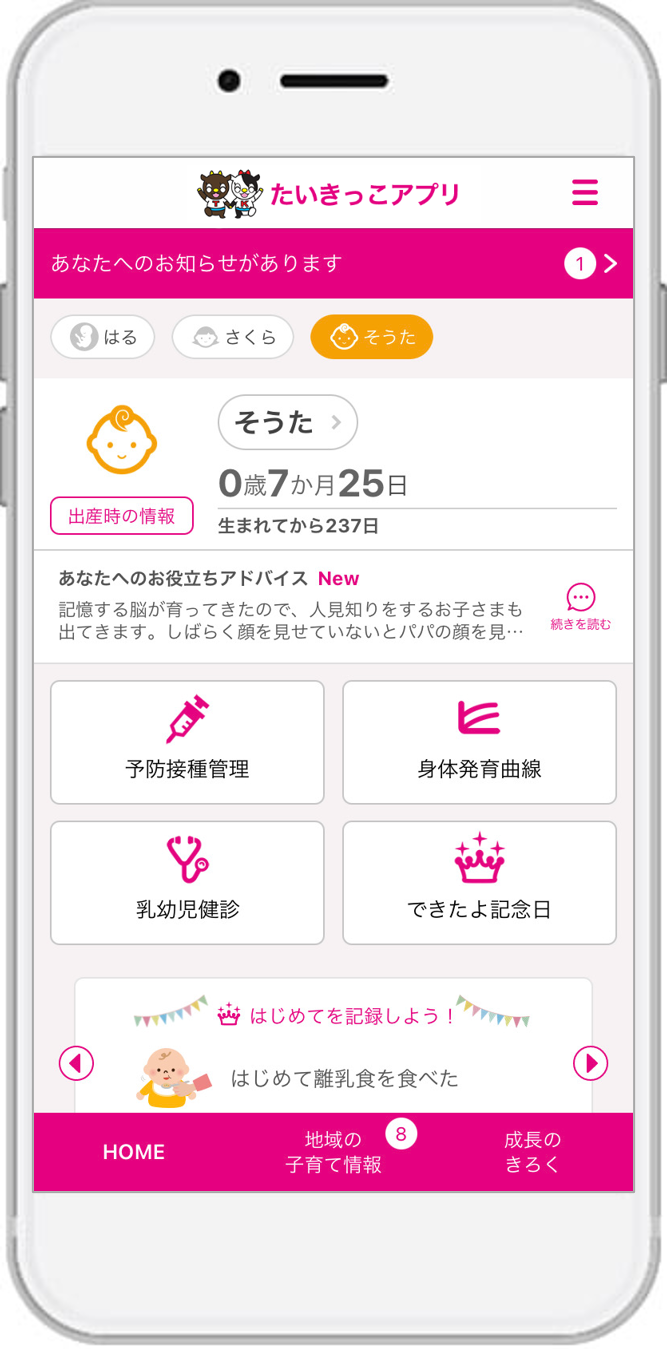Open 乳幼児健診 infant checkups
This screenshot has height=1349, width=667.
pyautogui.click(x=187, y=882)
